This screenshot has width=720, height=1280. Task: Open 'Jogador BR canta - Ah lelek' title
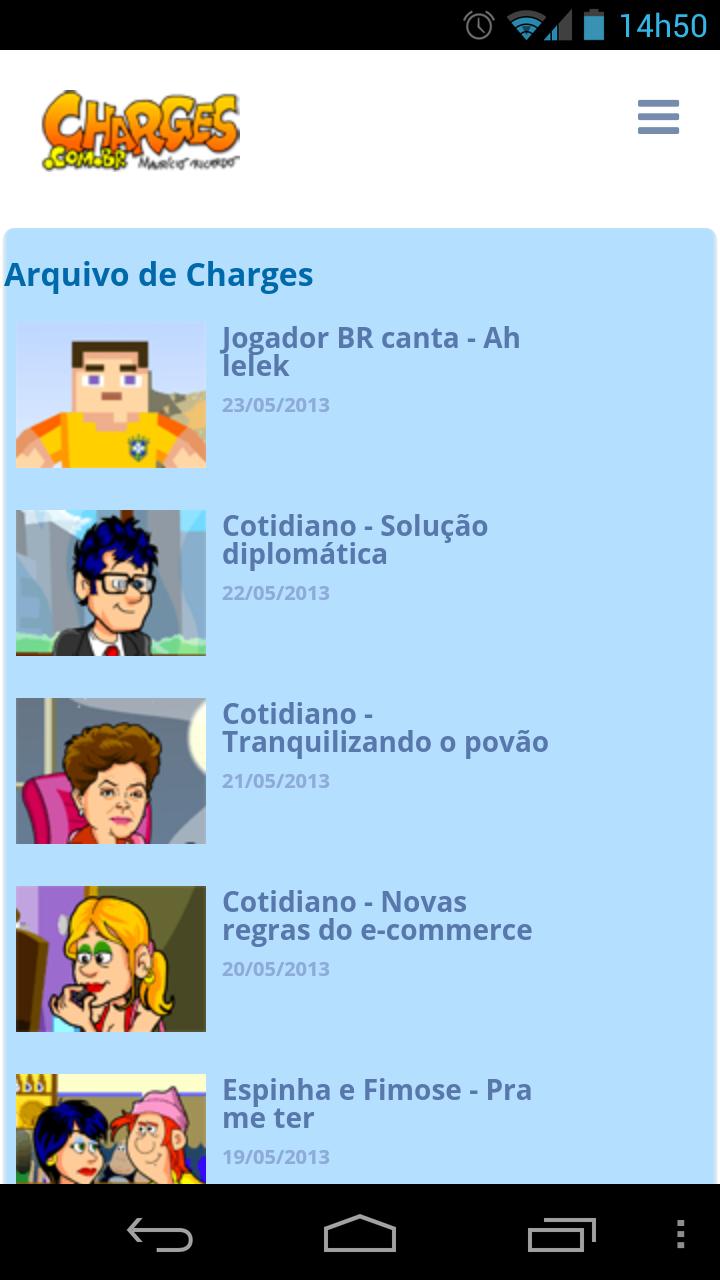(370, 352)
